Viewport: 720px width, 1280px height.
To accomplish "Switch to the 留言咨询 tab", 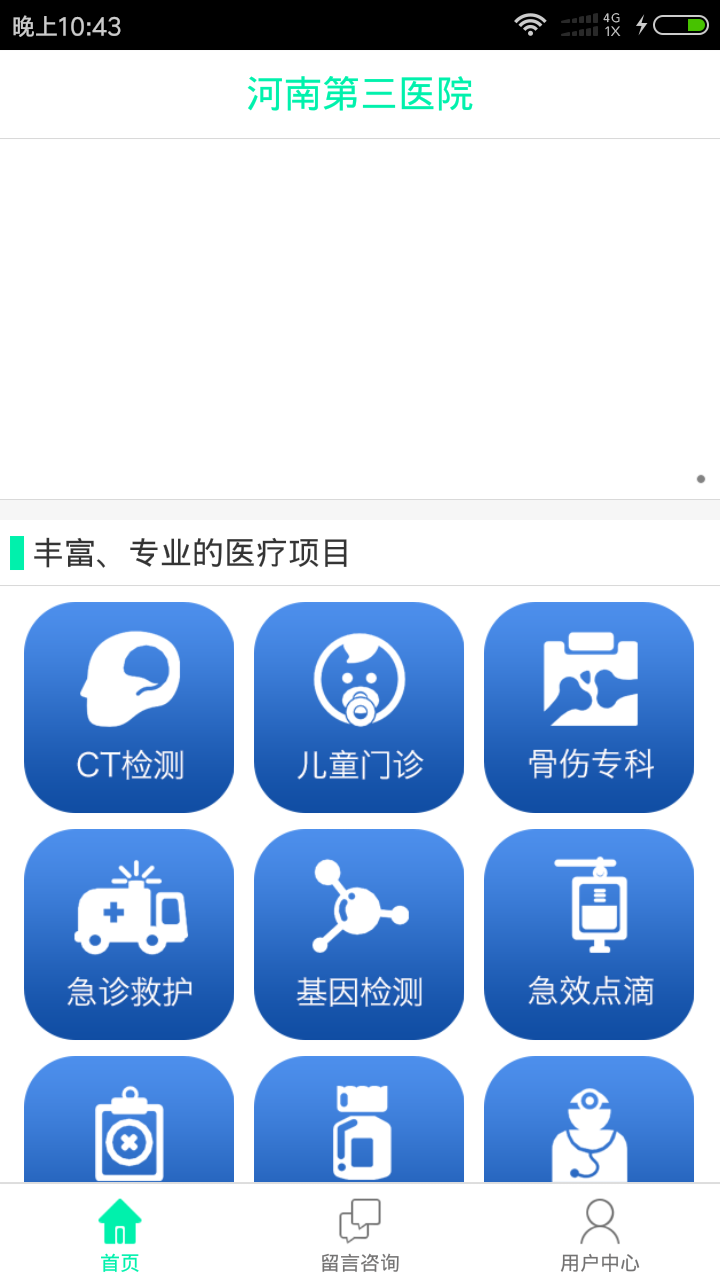I will [359, 1232].
